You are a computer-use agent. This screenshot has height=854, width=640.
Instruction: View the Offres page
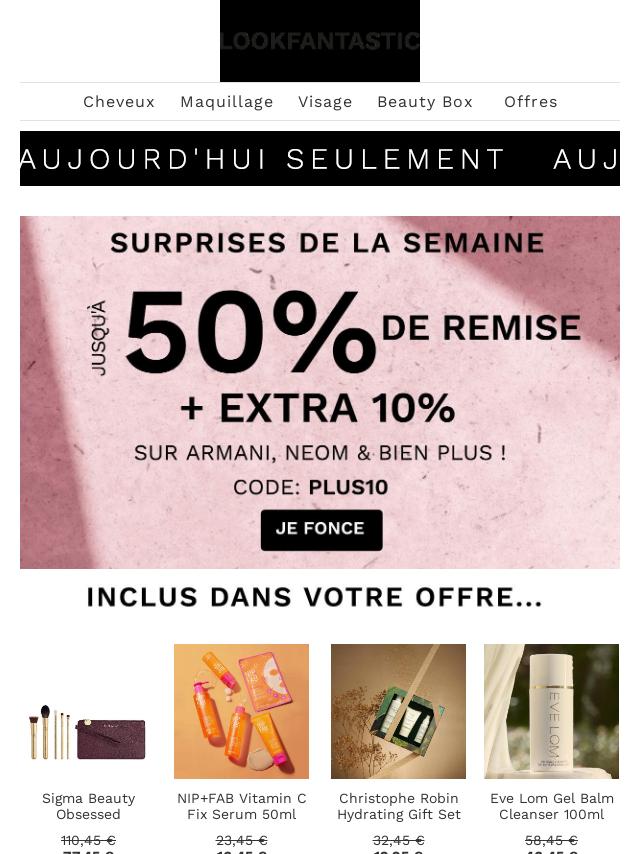click(x=531, y=102)
